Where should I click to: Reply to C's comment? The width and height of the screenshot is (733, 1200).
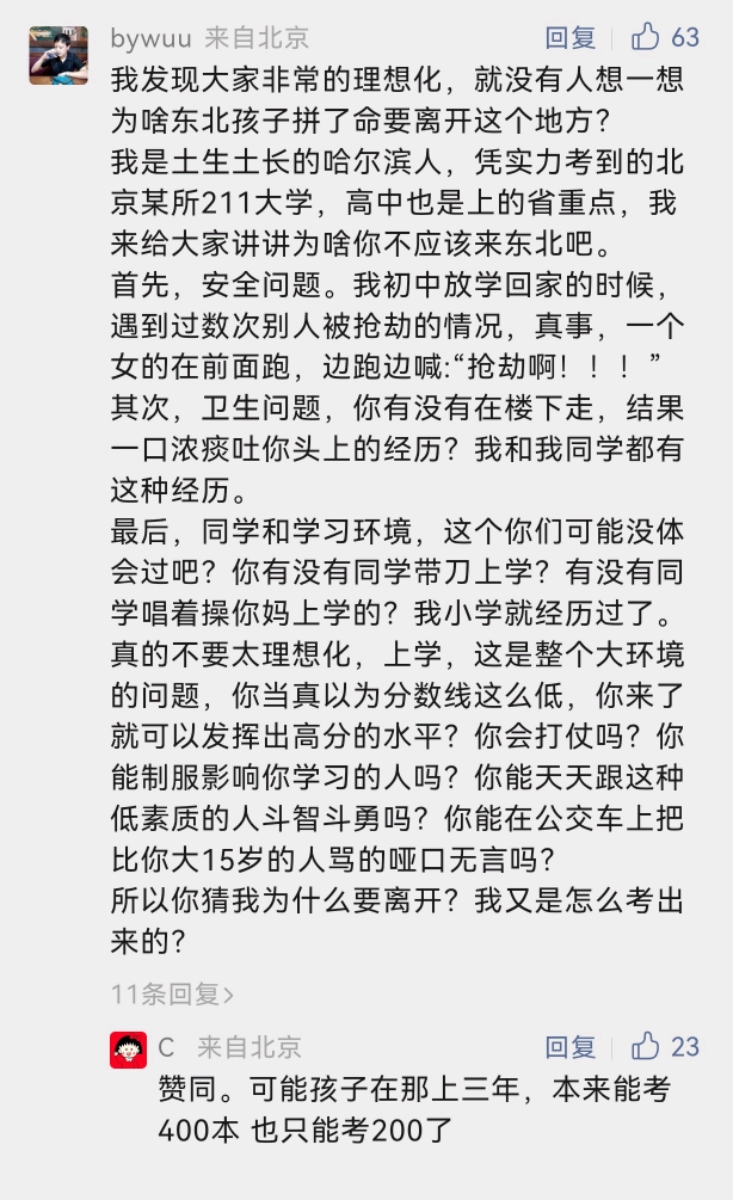point(570,1047)
